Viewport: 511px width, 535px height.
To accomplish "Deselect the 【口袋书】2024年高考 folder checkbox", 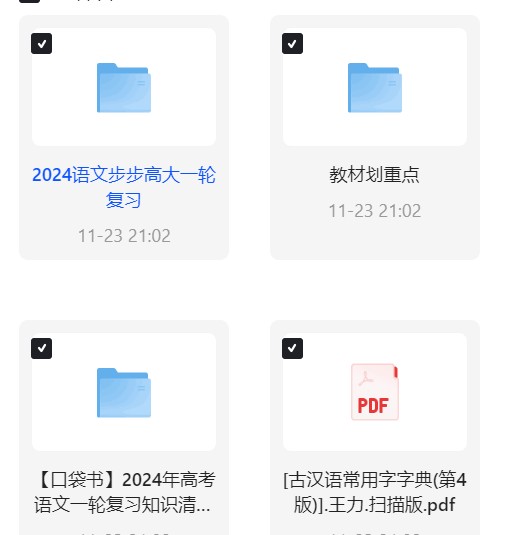I will [x=41, y=348].
